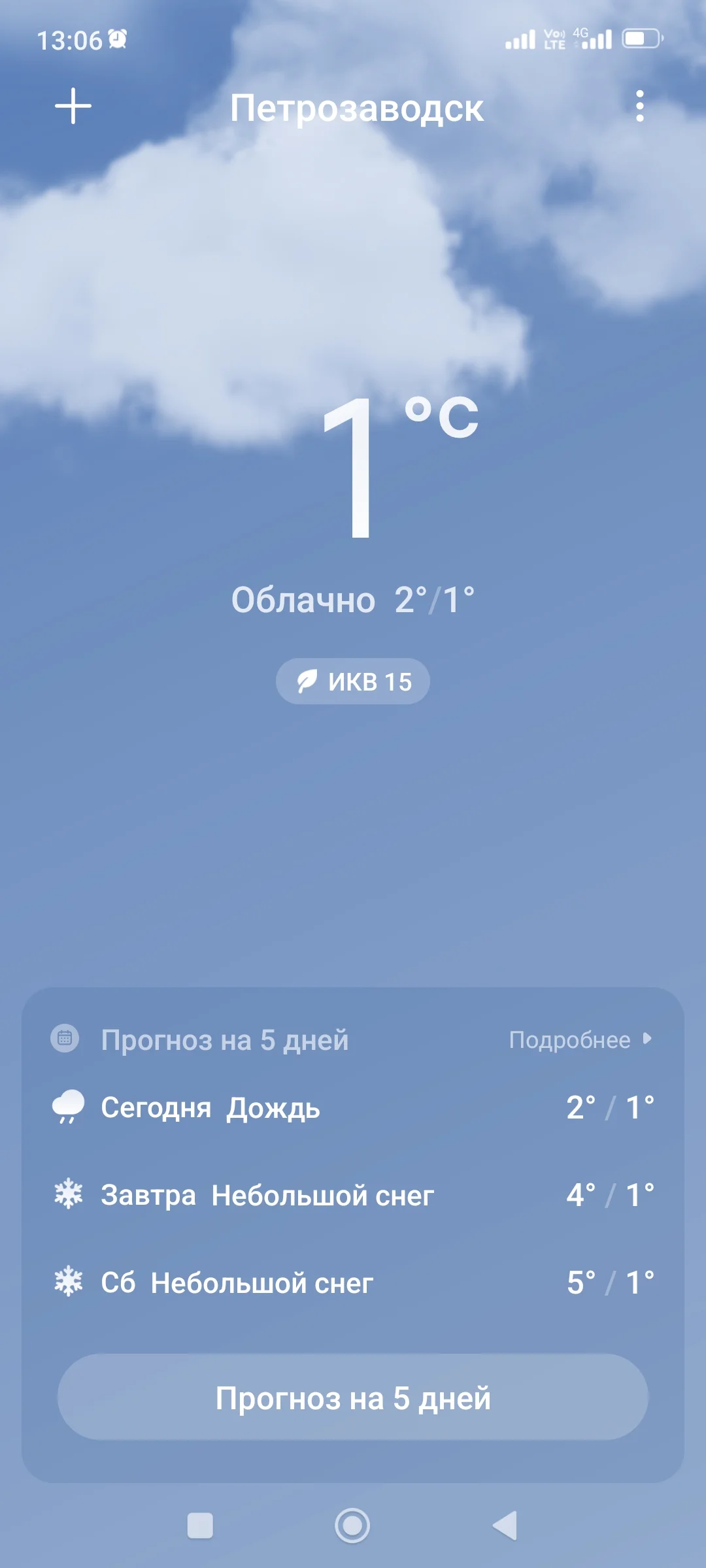Tap the Облачно 2°/1° summary line

pos(353,602)
